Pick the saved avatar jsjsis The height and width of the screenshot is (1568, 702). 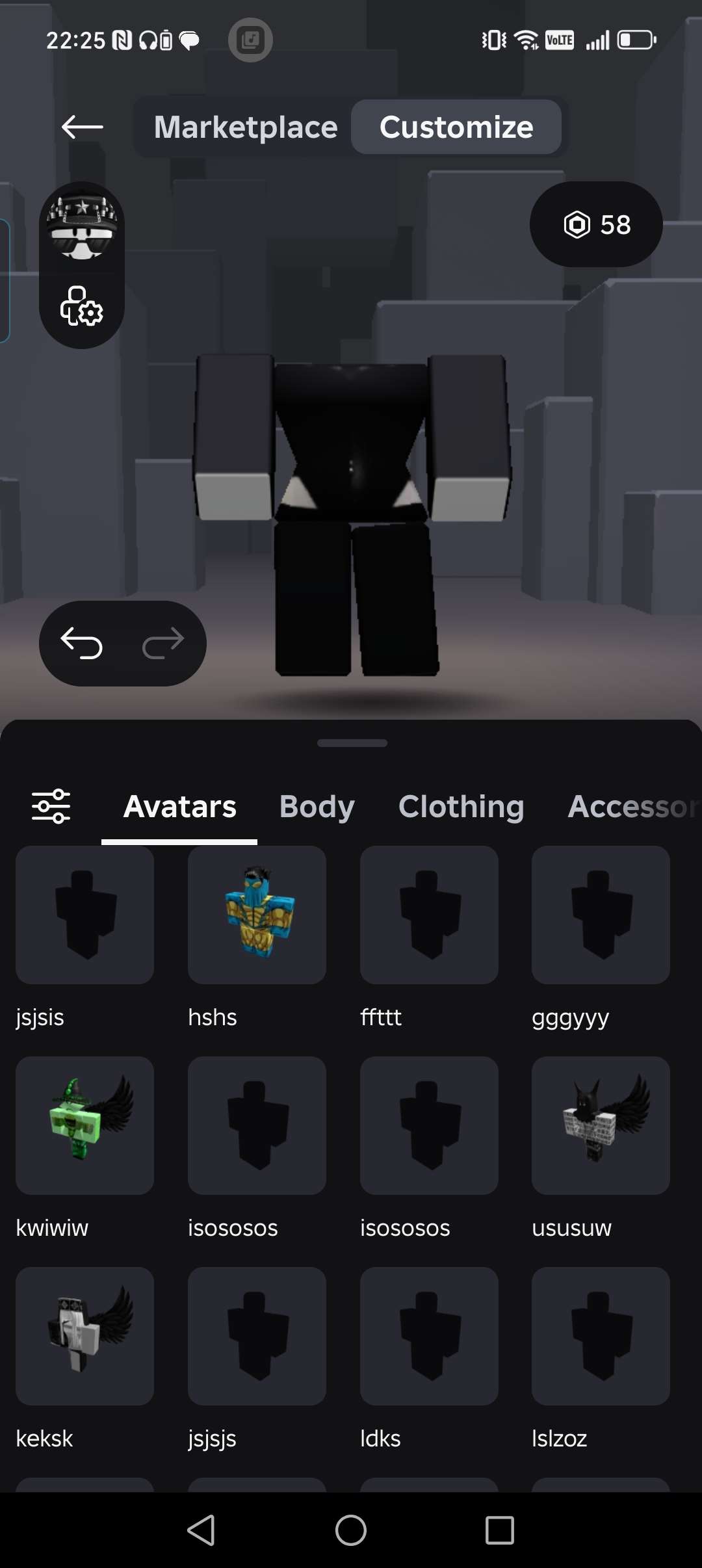coord(85,915)
